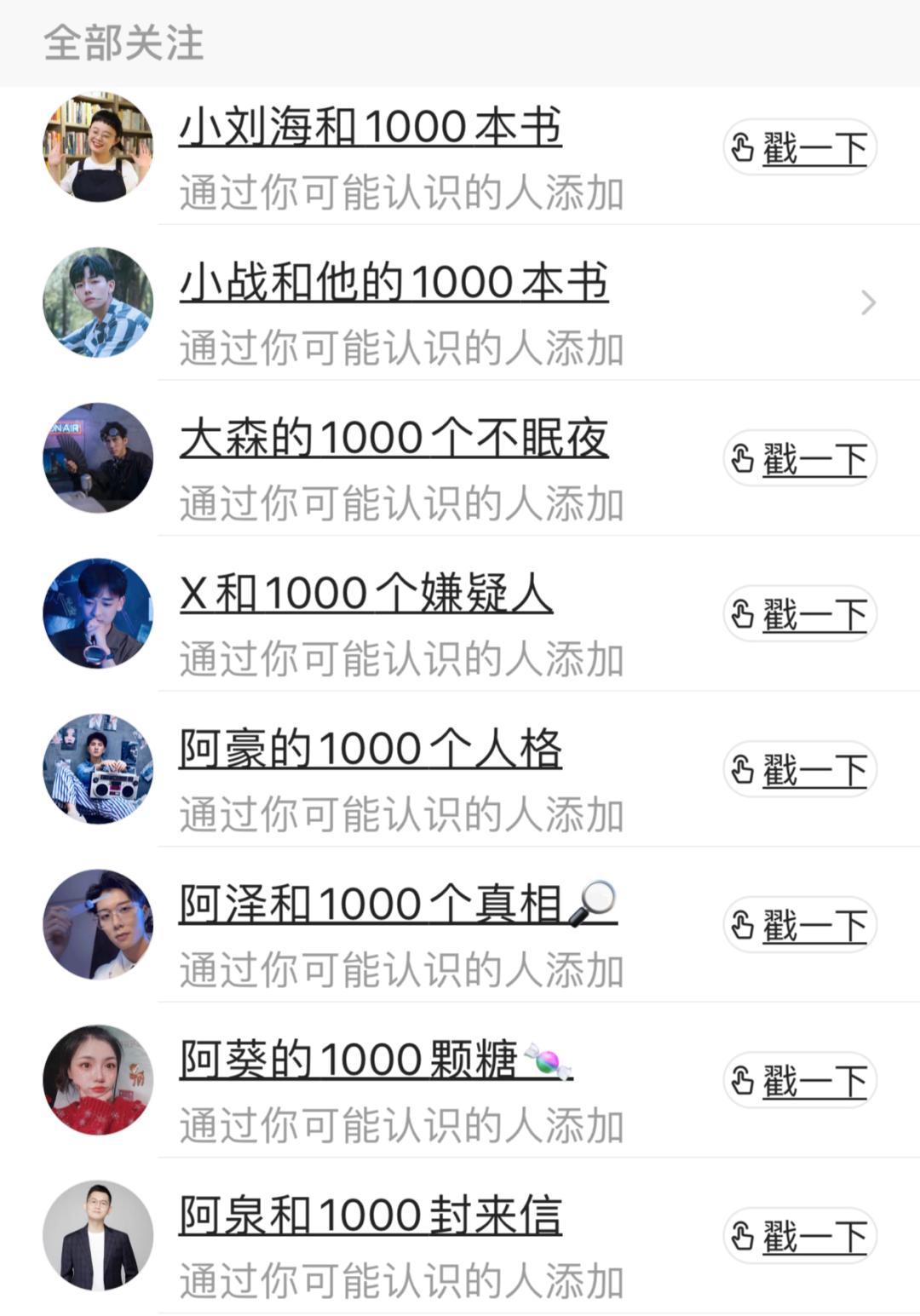Open 小刘海和1000本书's name link
The height and width of the screenshot is (1316, 920).
click(x=371, y=126)
